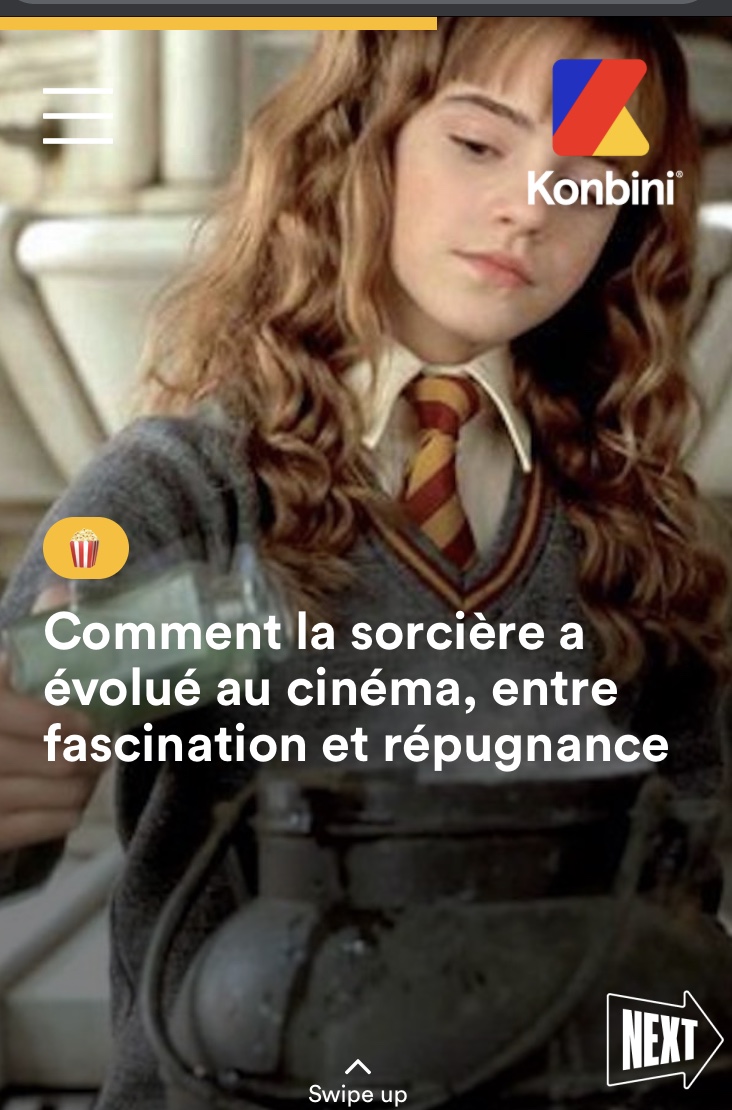This screenshot has height=1110, width=732.
Task: Tap the Swipe up arrow to read the article
Action: click(358, 1068)
